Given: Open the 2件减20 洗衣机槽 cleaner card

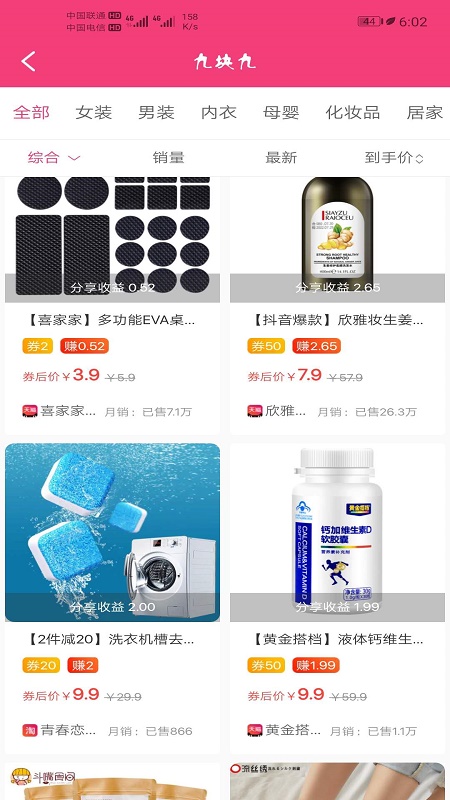Looking at the screenshot, I should (x=112, y=598).
